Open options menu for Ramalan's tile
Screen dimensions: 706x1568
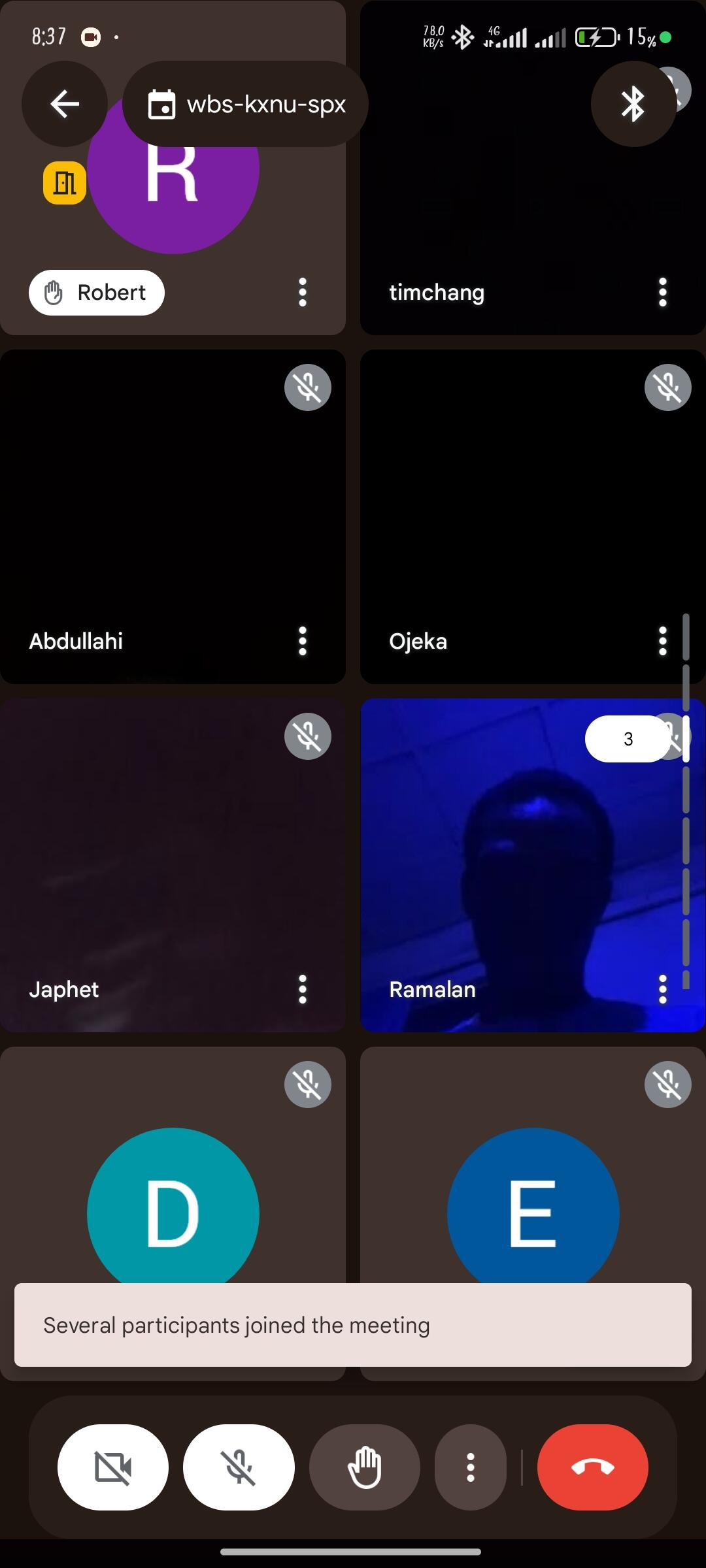coord(662,989)
